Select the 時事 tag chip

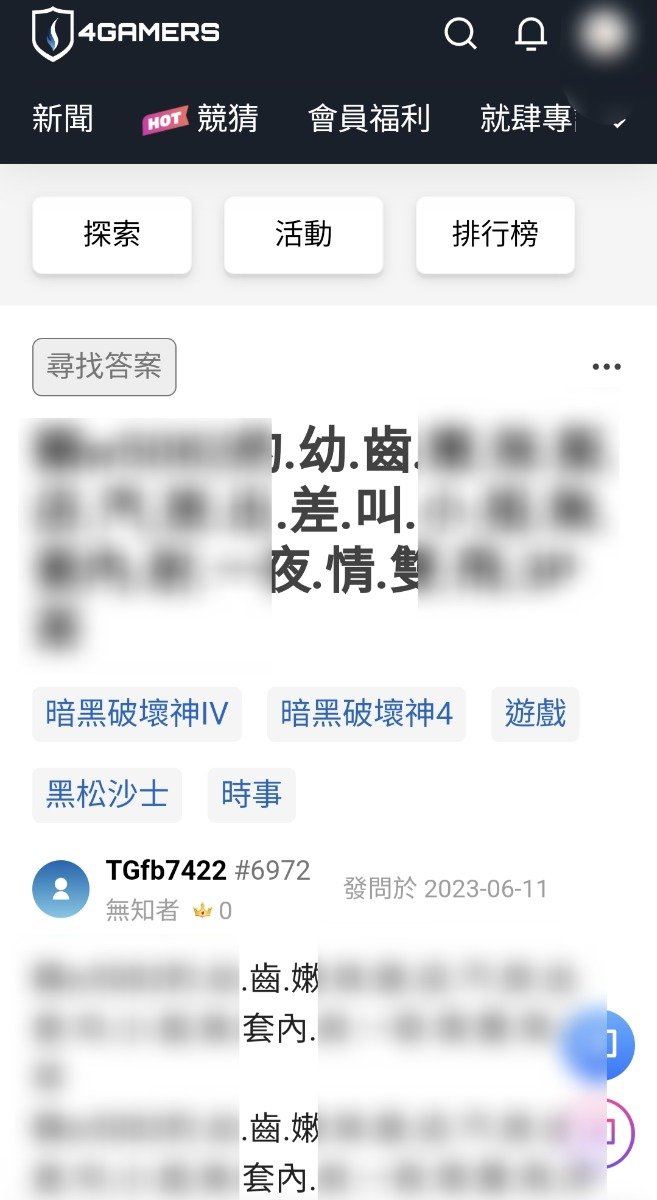[x=251, y=795]
